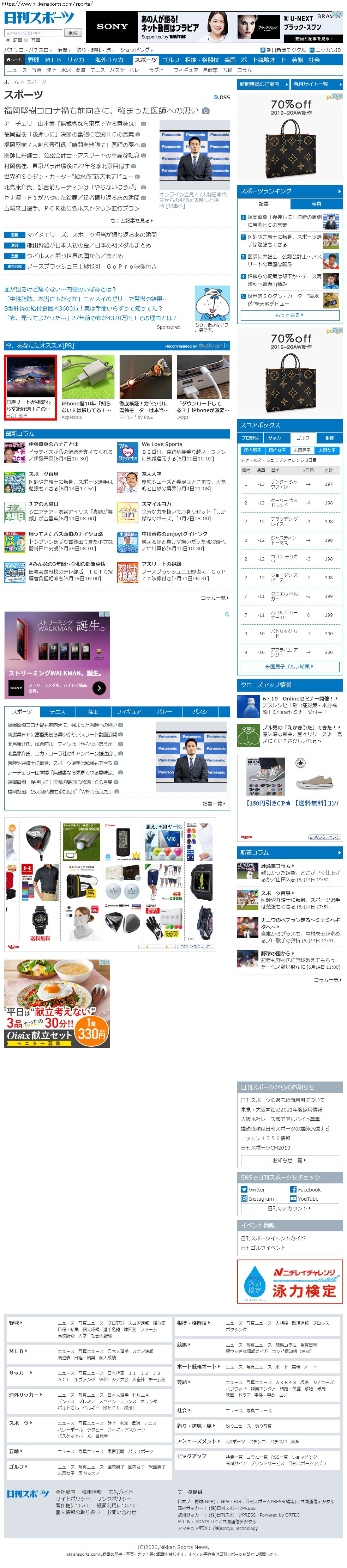Tap もっと記事を見る link
The image size is (347, 1568).
tap(131, 220)
